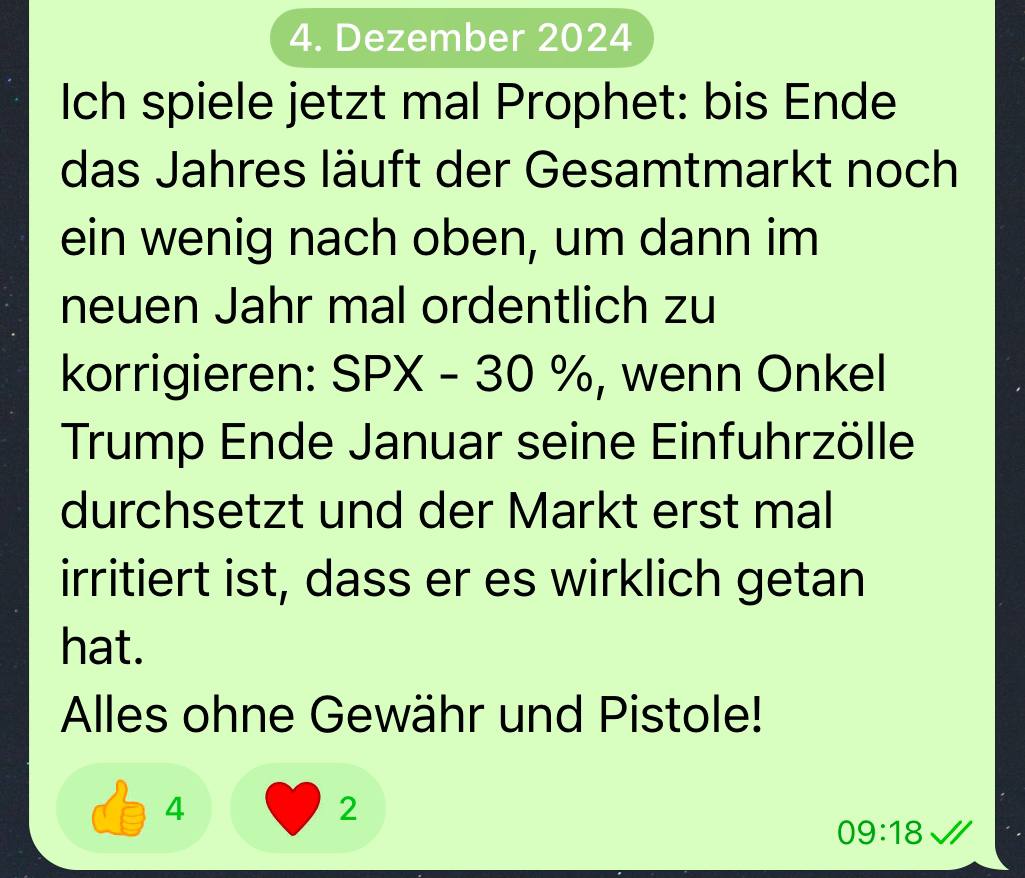
Task: Tap the thumbs-up reaction with 4 votes
Action: (x=134, y=809)
